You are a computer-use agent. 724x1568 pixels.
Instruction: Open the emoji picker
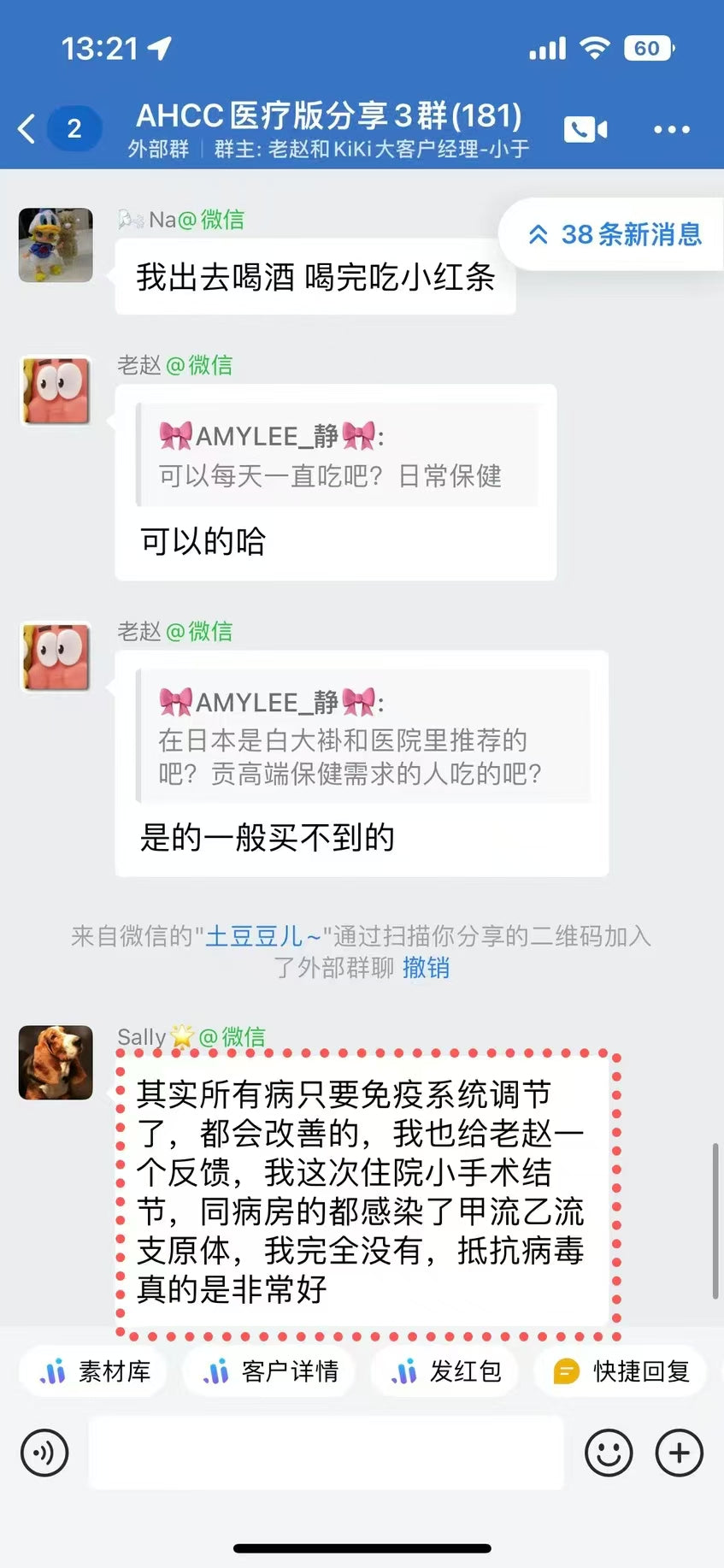click(609, 1453)
